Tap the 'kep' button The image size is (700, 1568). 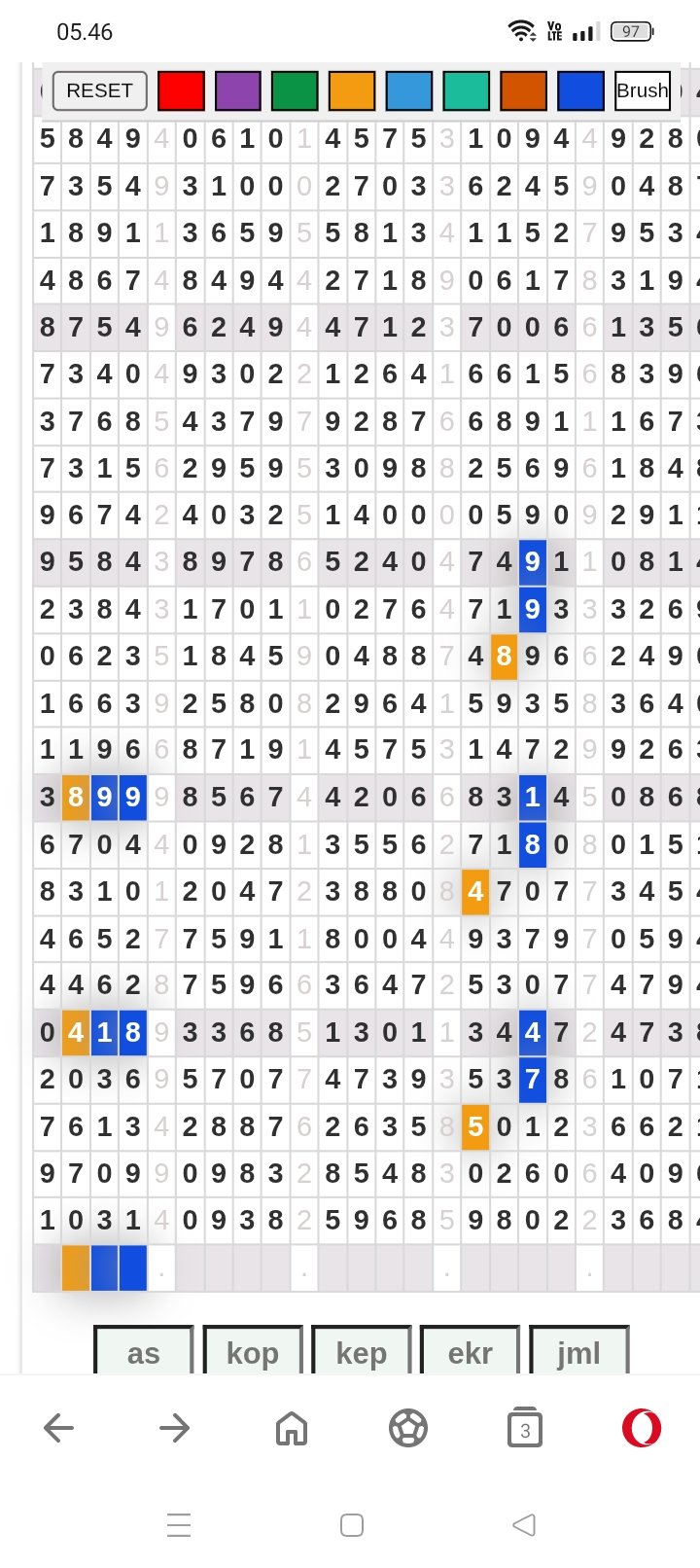[362, 1351]
